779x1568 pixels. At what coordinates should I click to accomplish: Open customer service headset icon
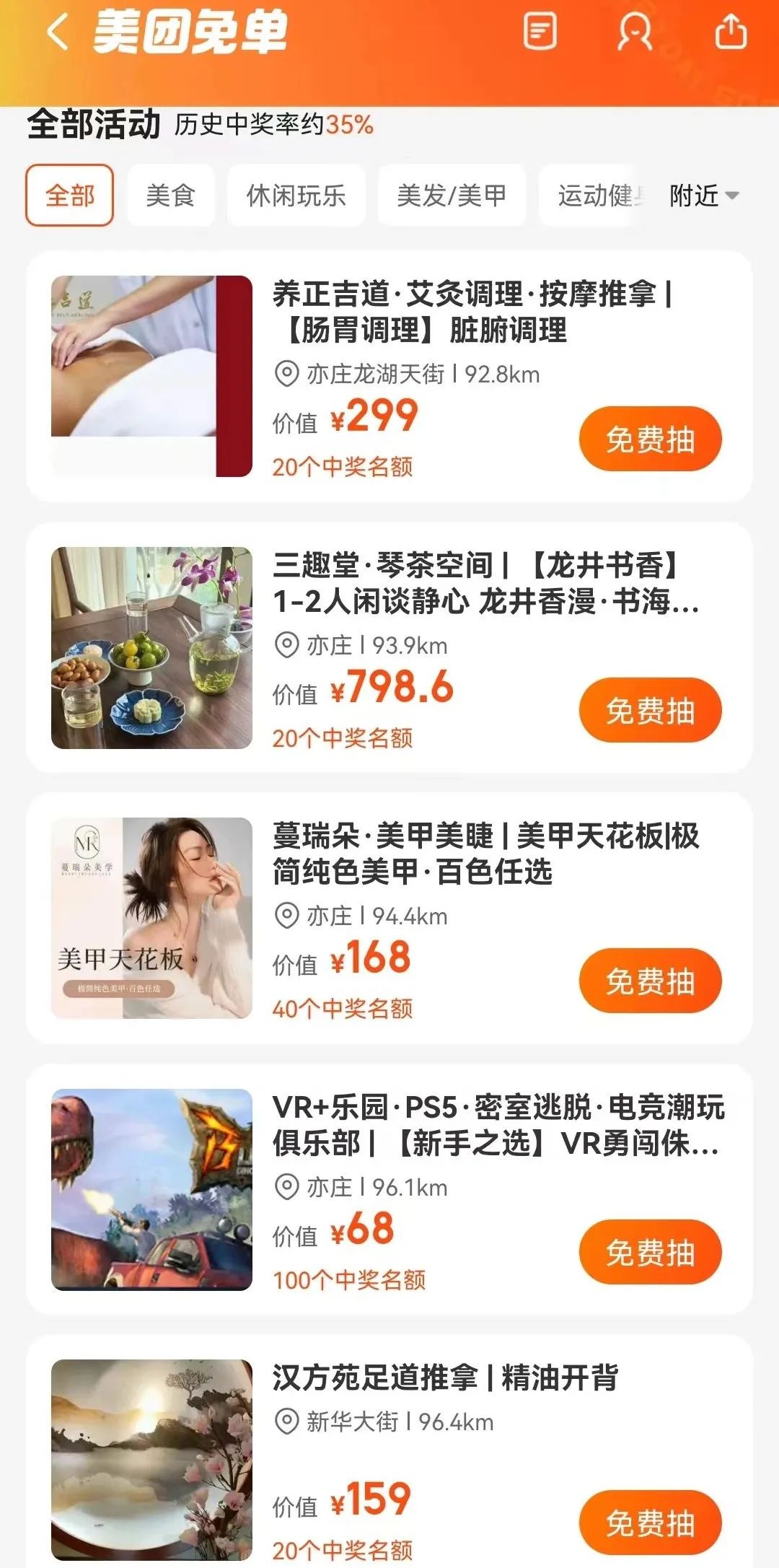click(x=635, y=32)
